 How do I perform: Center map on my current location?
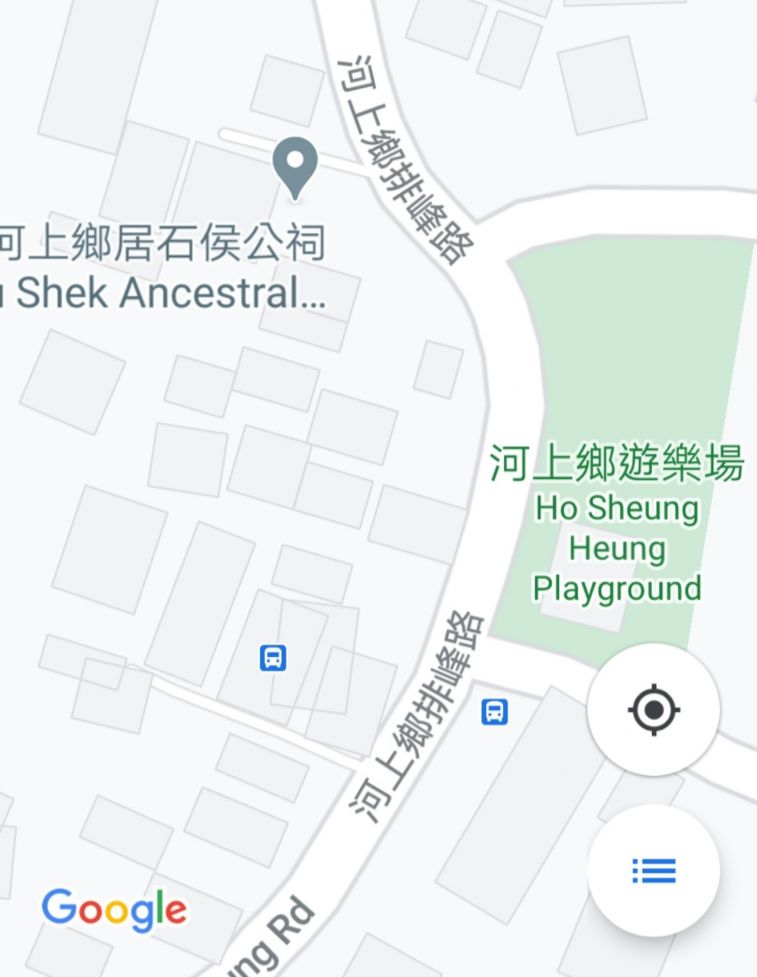pyautogui.click(x=653, y=710)
